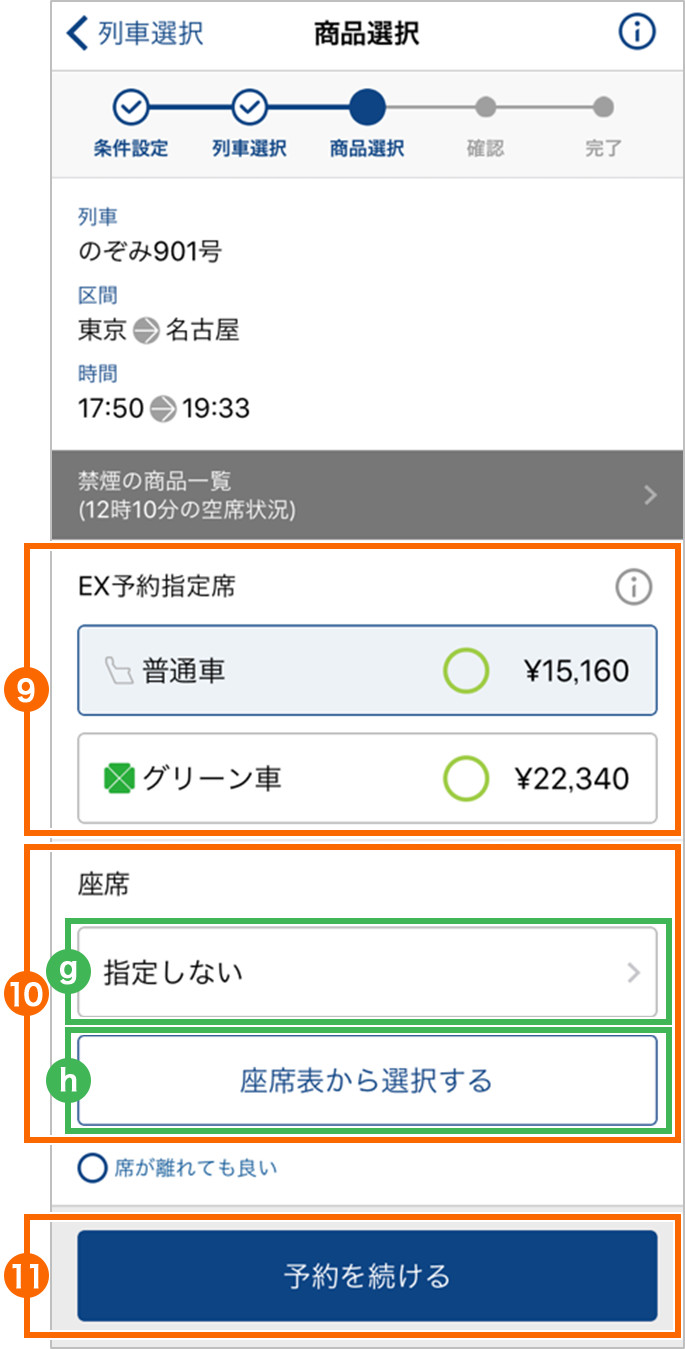Select グリーン車 ¥22,340 option
This screenshot has width=685, height=1349.
pos(368,778)
